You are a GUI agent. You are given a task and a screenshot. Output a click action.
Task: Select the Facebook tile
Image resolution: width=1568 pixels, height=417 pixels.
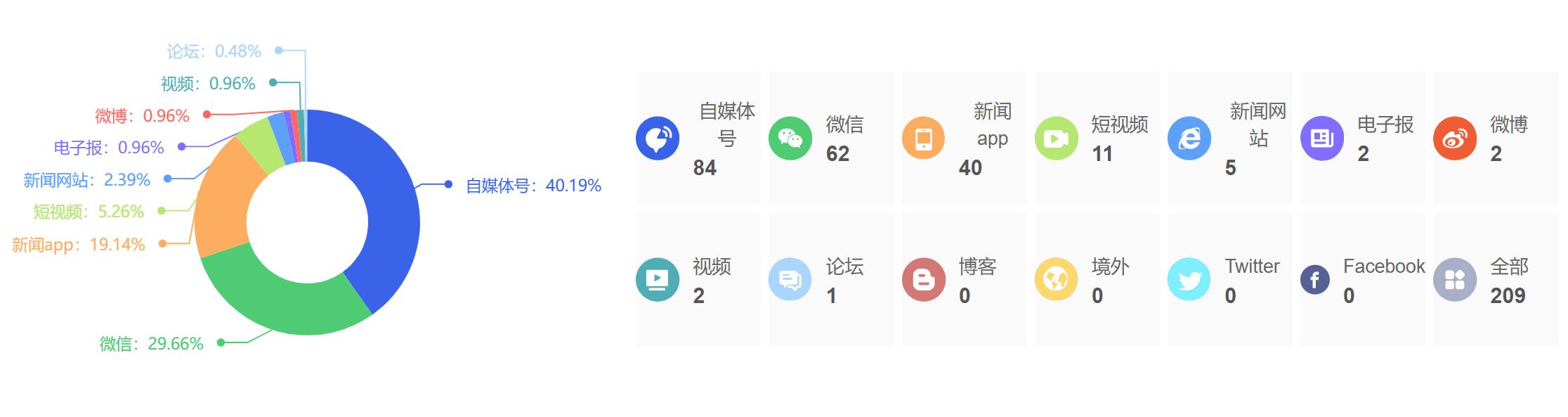(x=1362, y=280)
